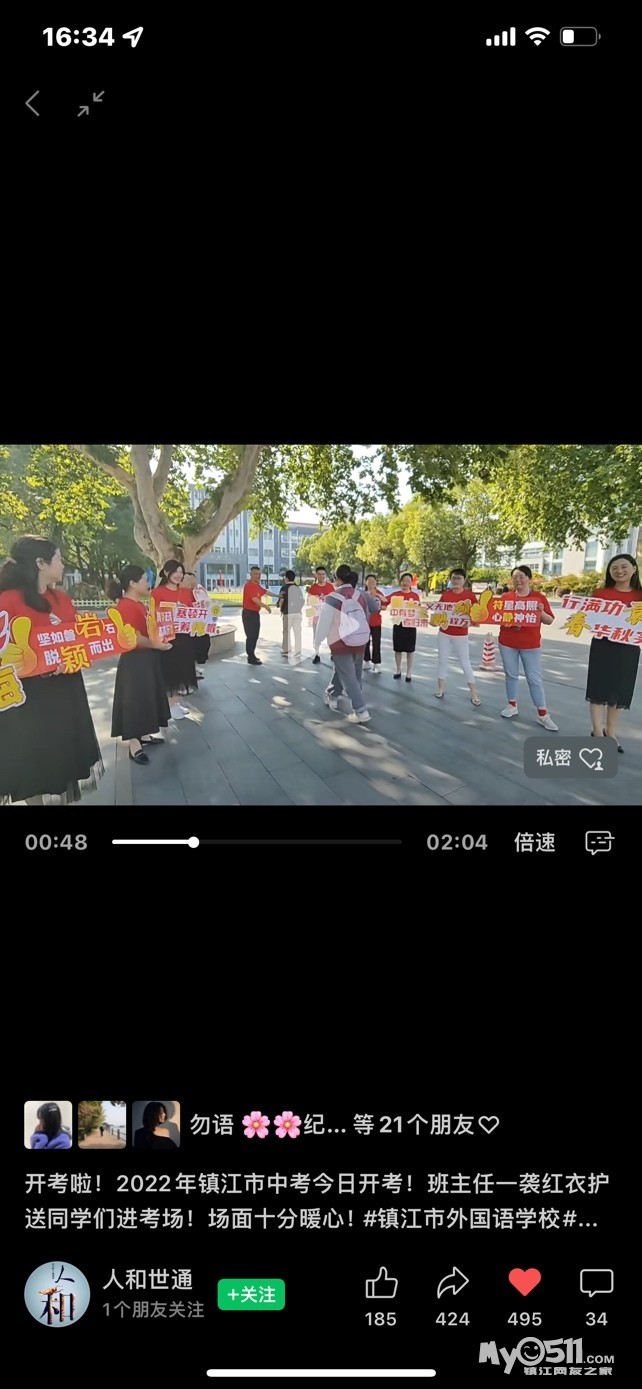Open 人和世通's profile avatar

tap(57, 1294)
